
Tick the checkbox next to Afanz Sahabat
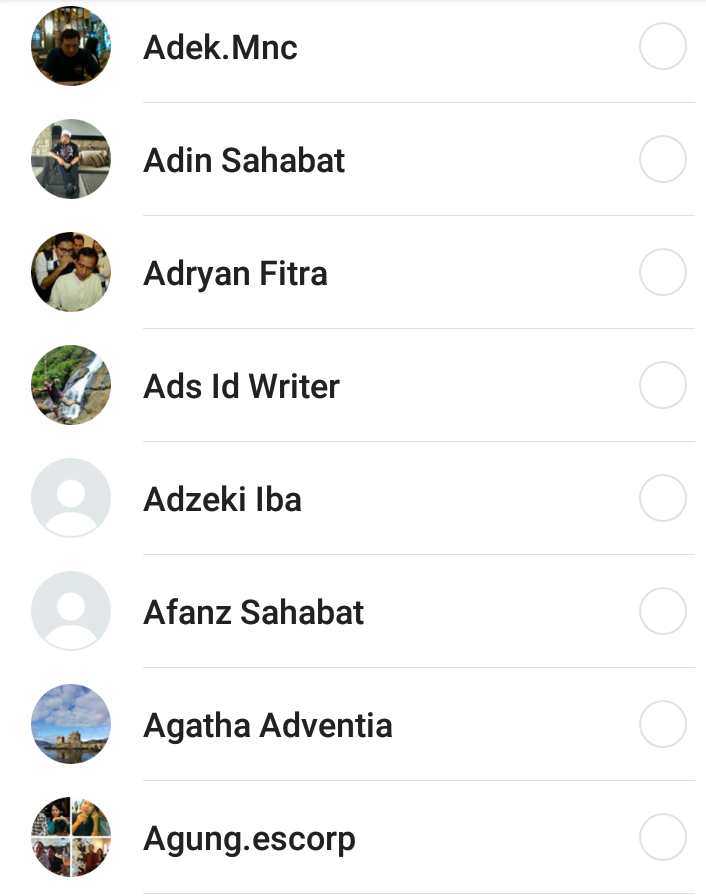click(x=662, y=612)
